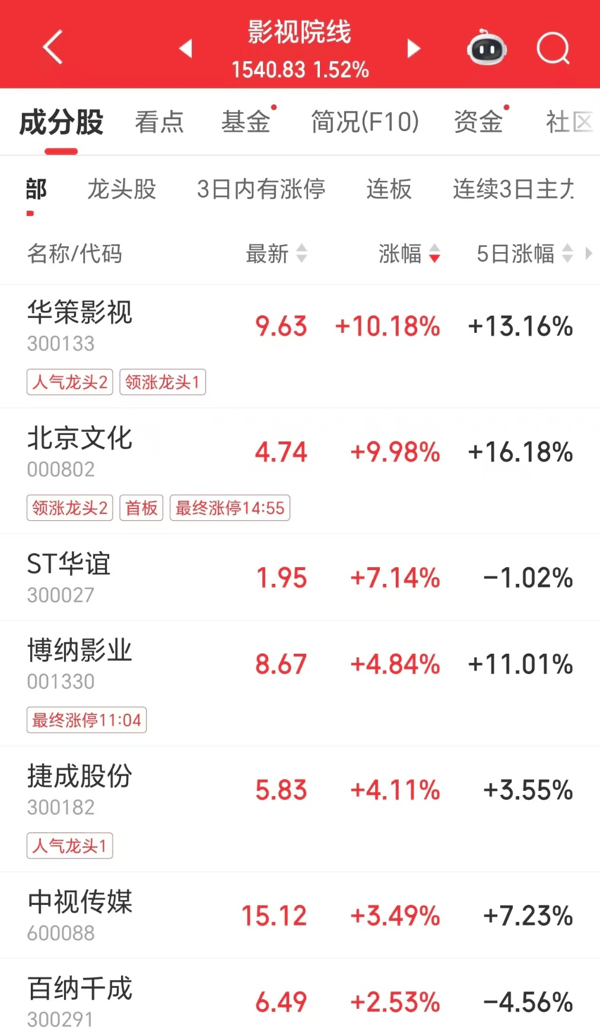Image resolution: width=600 pixels, height=1033 pixels.
Task: Go back using the header arrow
Action: [x=53, y=47]
